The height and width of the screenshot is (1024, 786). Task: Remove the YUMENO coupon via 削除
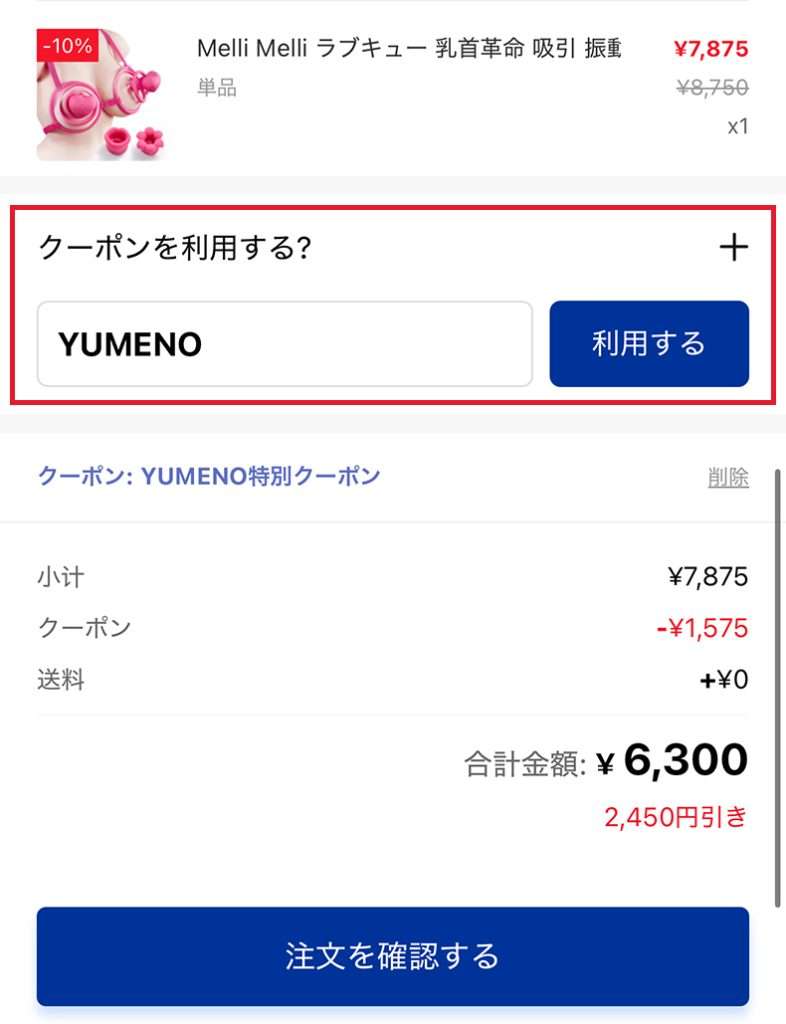point(728,478)
